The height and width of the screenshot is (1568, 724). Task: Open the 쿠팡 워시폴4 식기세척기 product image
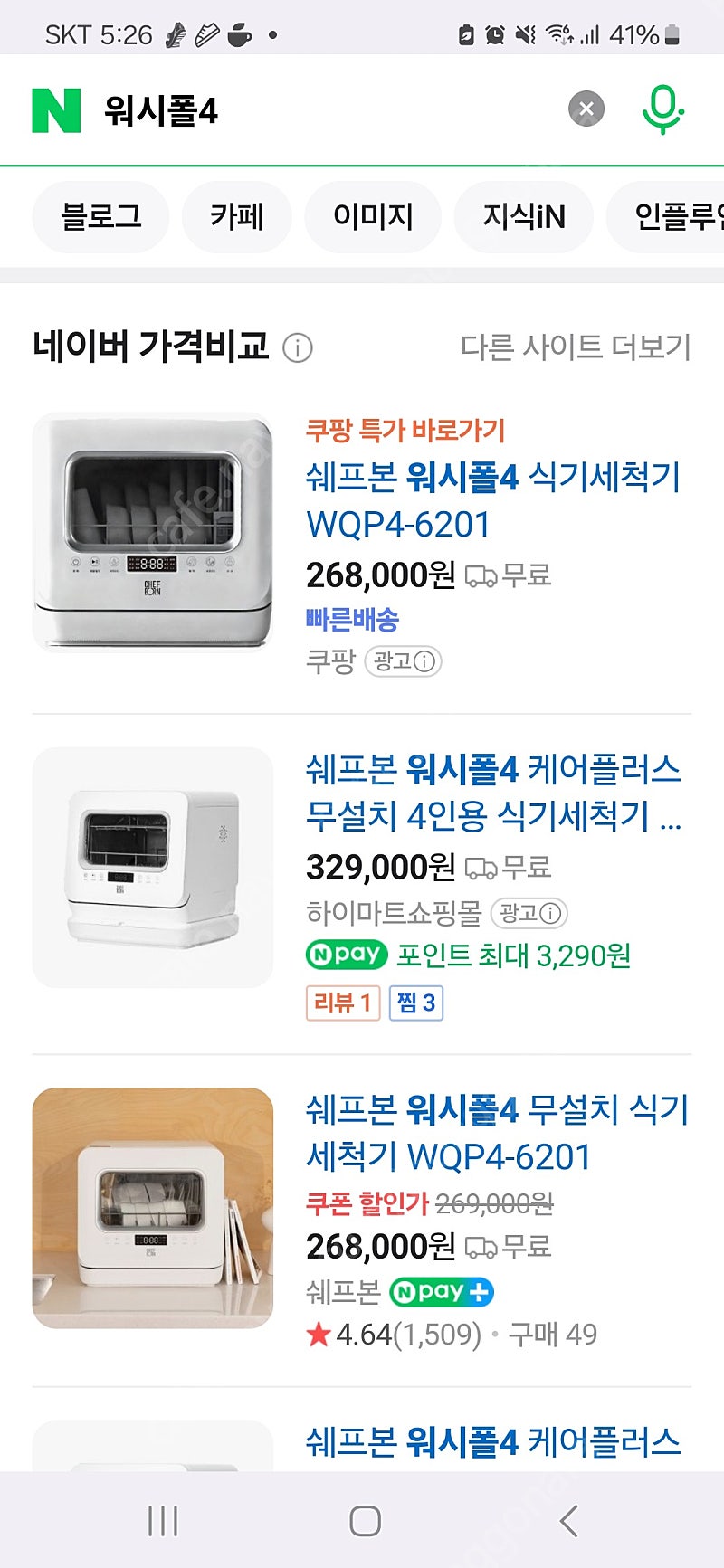click(153, 532)
